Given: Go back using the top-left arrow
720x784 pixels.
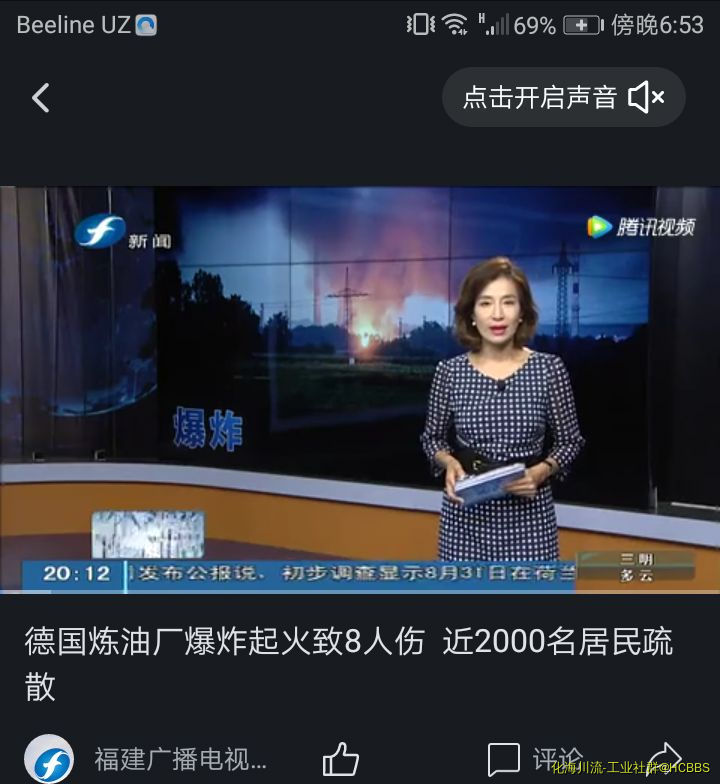Looking at the screenshot, I should click(40, 98).
